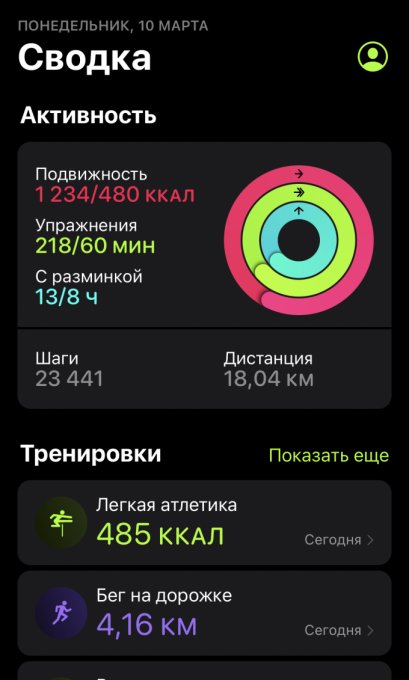This screenshot has height=680, width=409.
Task: Open the profile account icon
Action: tap(373, 56)
